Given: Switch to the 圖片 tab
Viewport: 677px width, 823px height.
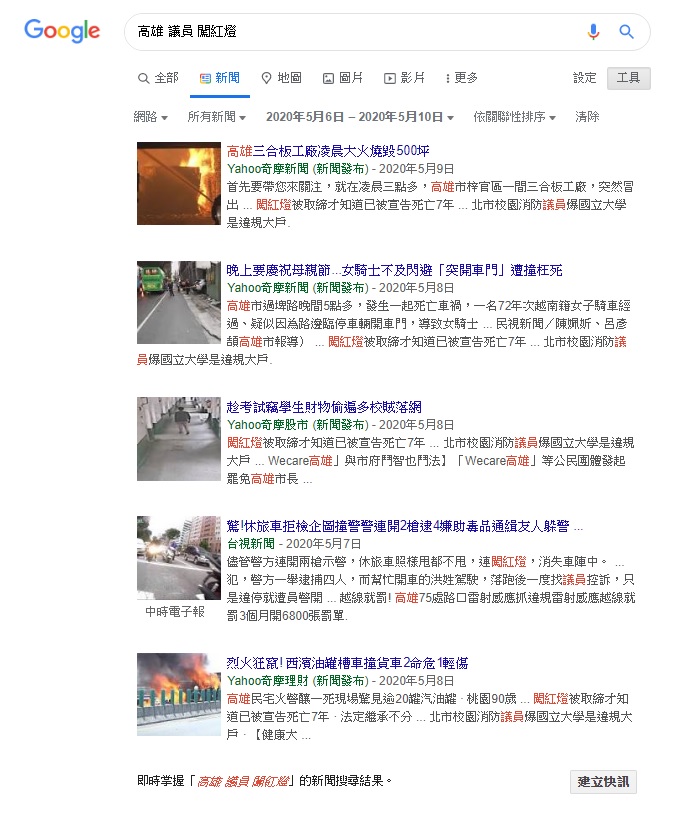Looking at the screenshot, I should tap(343, 78).
